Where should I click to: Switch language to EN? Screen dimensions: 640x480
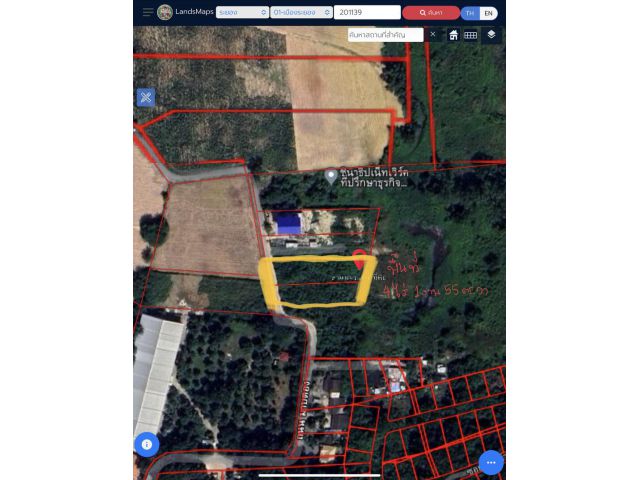[x=488, y=13]
